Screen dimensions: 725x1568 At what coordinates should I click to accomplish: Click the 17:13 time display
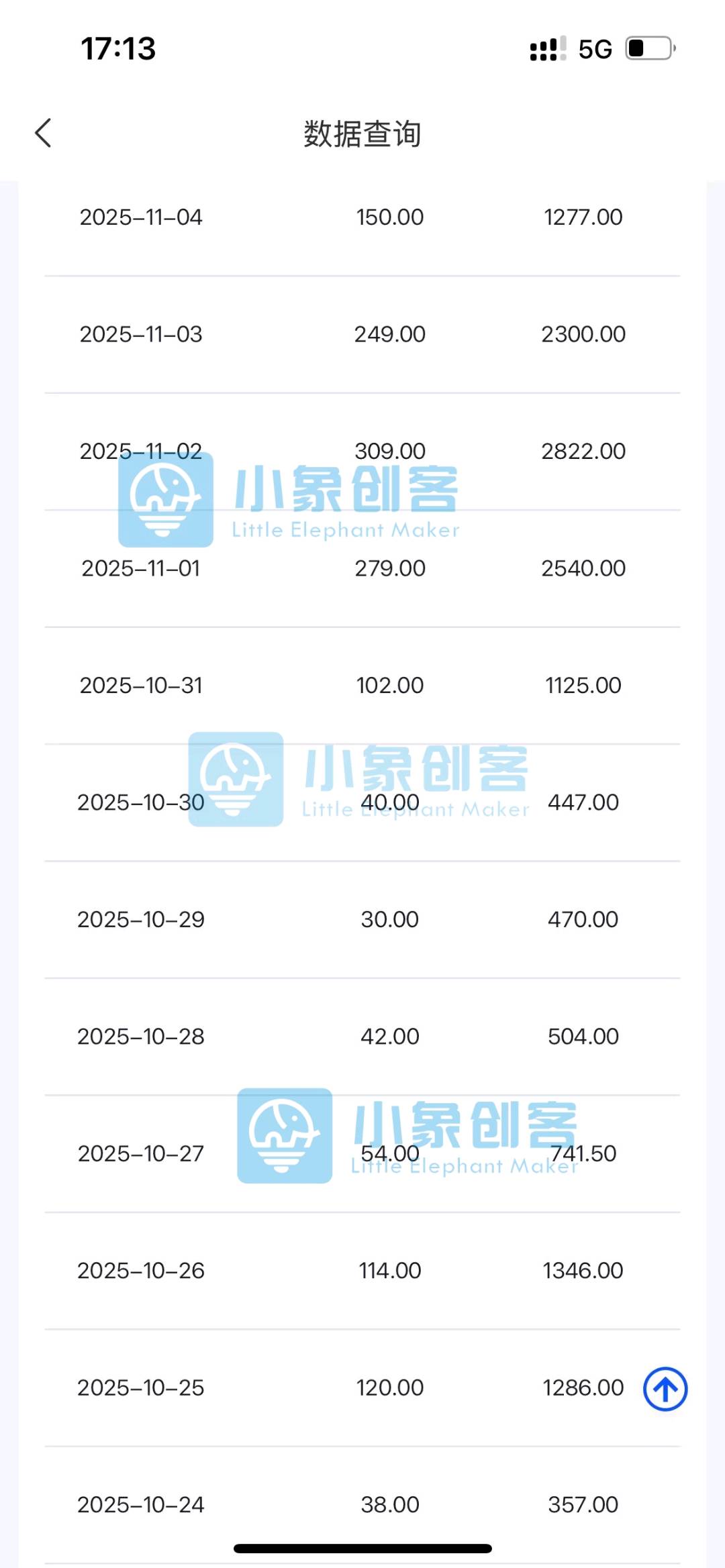pyautogui.click(x=118, y=48)
